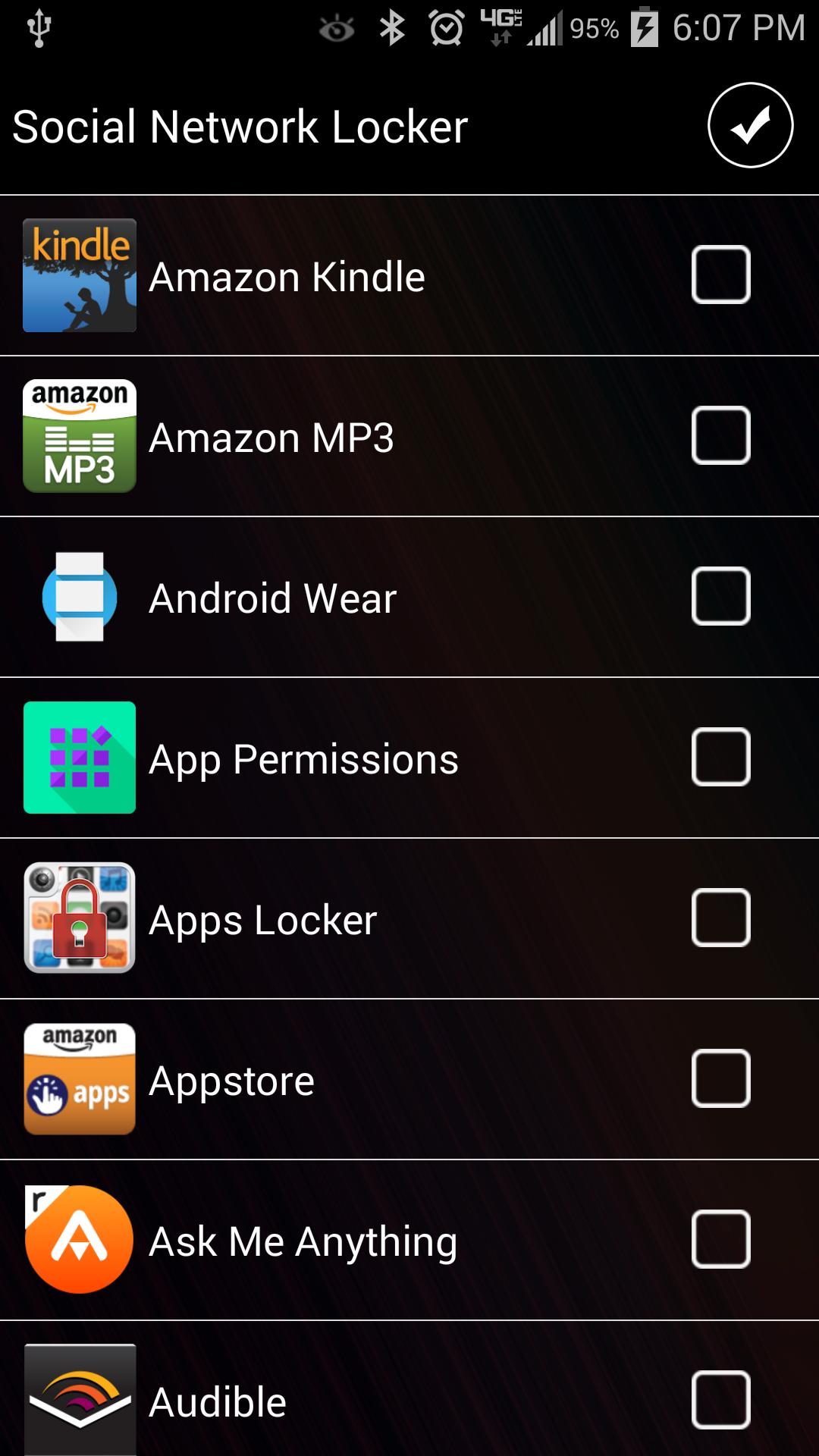Screen dimensions: 819x1456
Task: Tap the battery indicator in the status bar
Action: 645,28
